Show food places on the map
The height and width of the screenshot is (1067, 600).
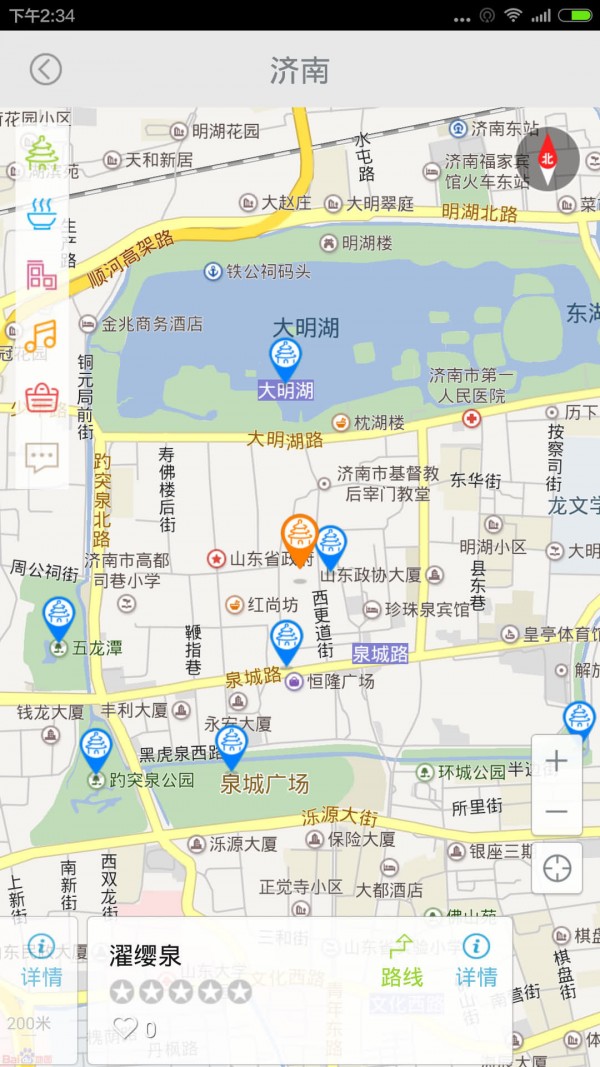point(42,214)
